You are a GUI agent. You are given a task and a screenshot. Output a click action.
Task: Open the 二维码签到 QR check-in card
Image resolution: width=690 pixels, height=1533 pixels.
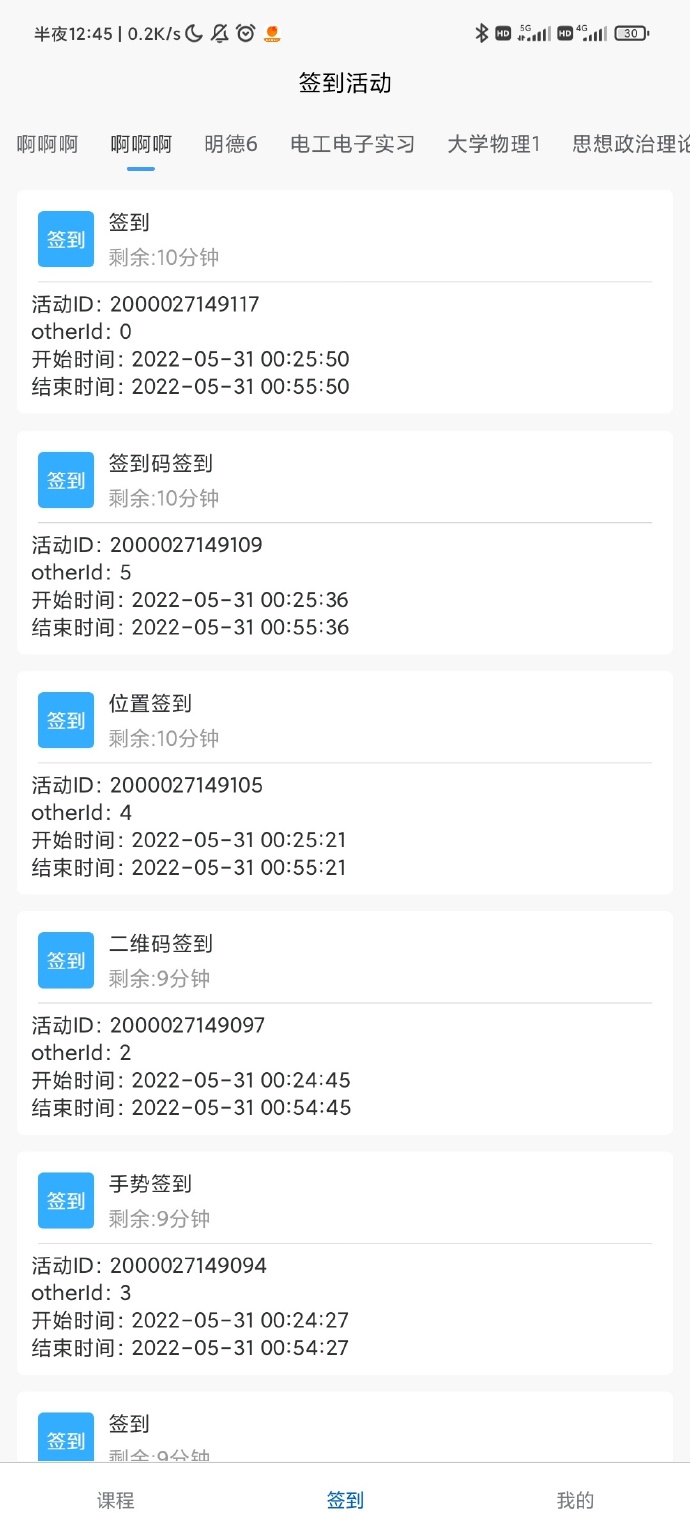click(x=344, y=1022)
